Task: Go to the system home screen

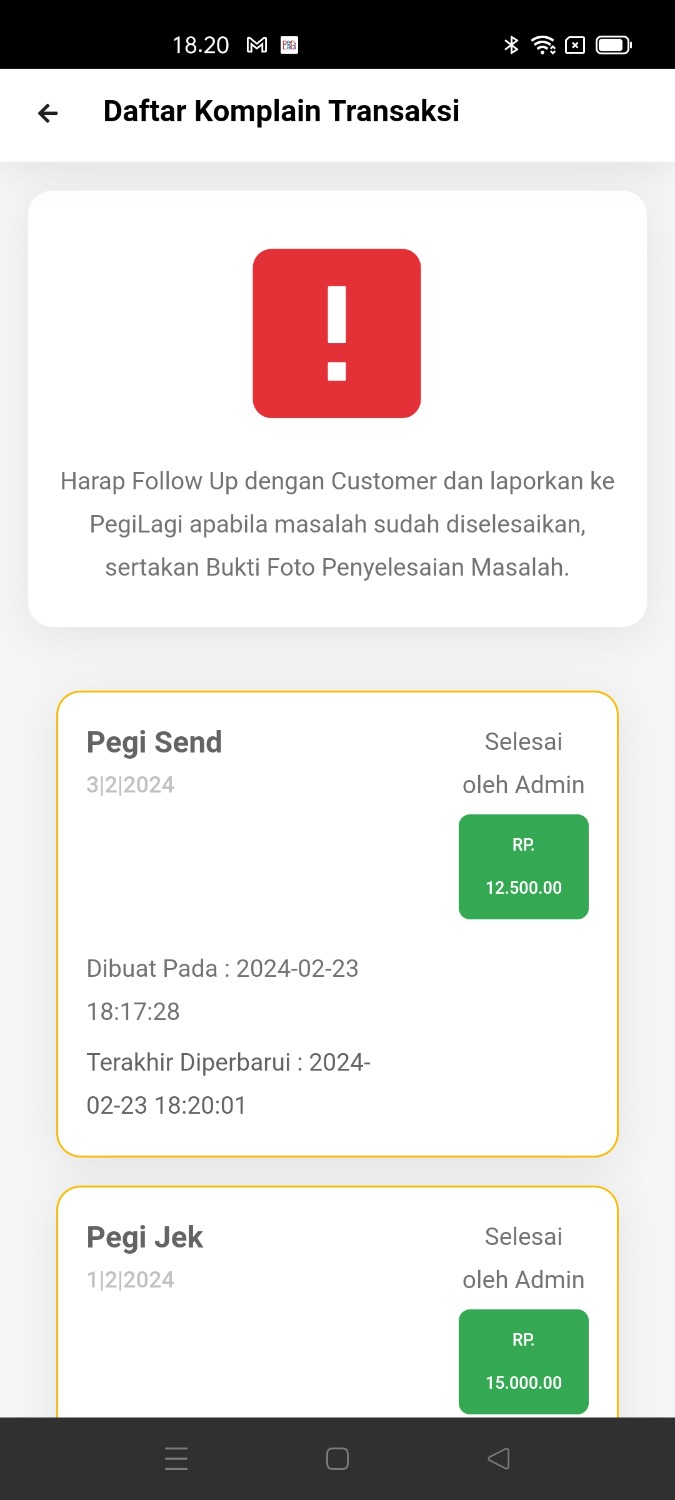Action: click(337, 1459)
